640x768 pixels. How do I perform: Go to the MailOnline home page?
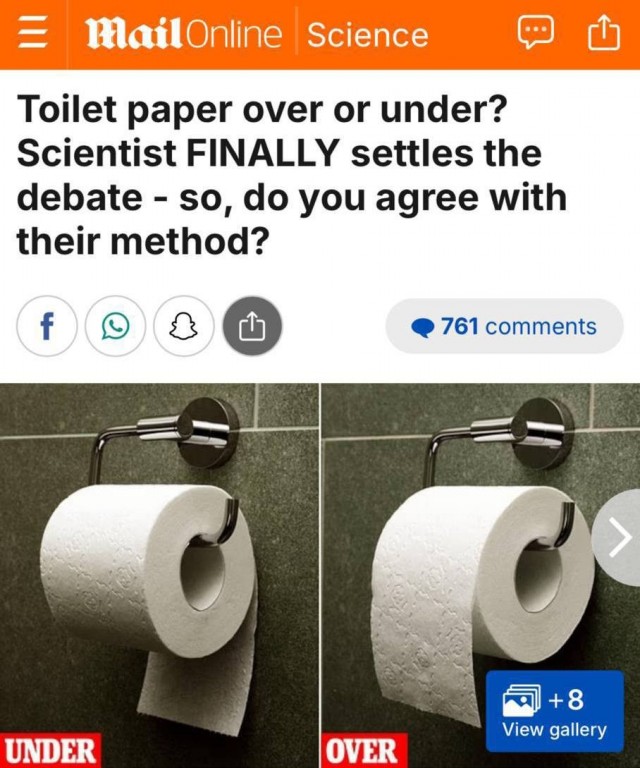[184, 35]
